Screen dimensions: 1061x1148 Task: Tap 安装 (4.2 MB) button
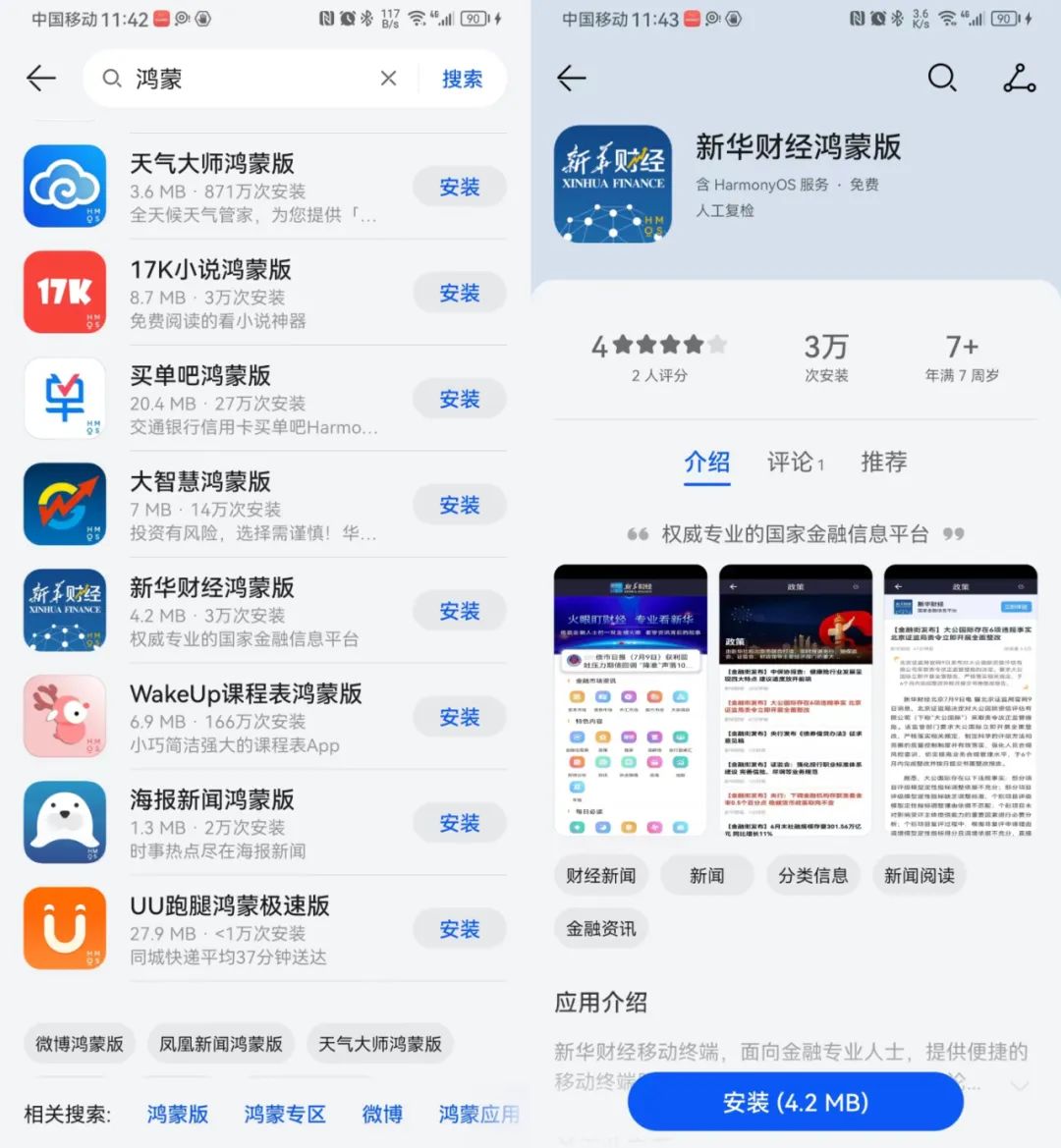click(796, 1102)
